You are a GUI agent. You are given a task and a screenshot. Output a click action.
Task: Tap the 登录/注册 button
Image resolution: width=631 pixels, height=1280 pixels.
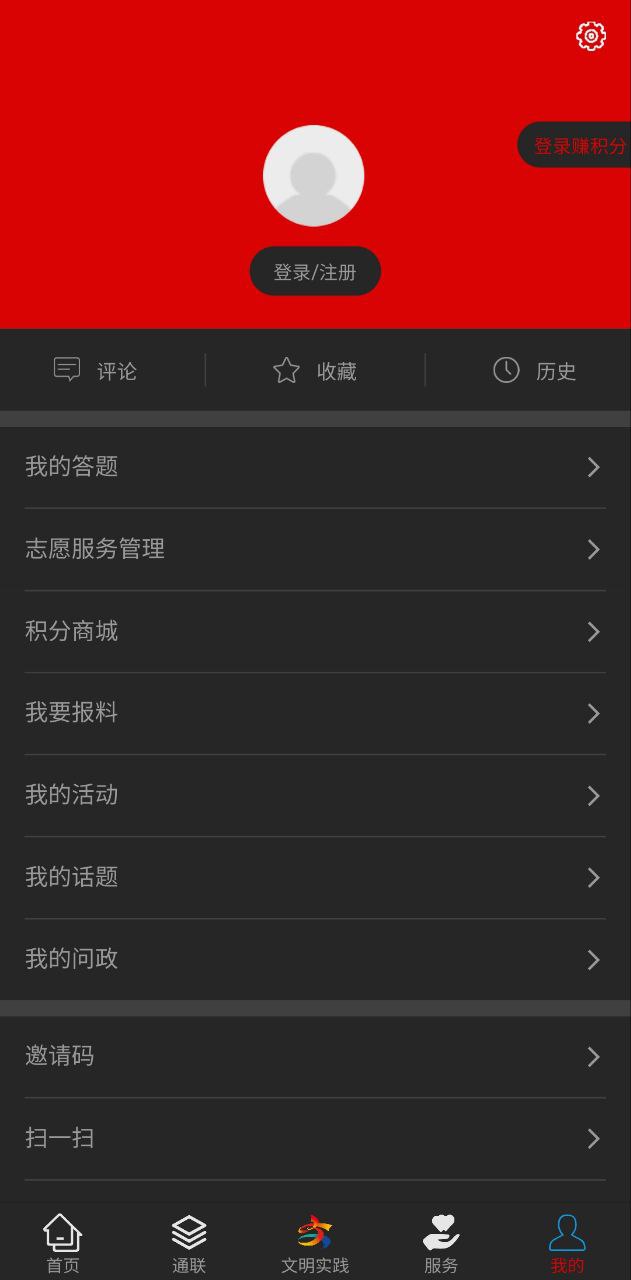pyautogui.click(x=315, y=272)
